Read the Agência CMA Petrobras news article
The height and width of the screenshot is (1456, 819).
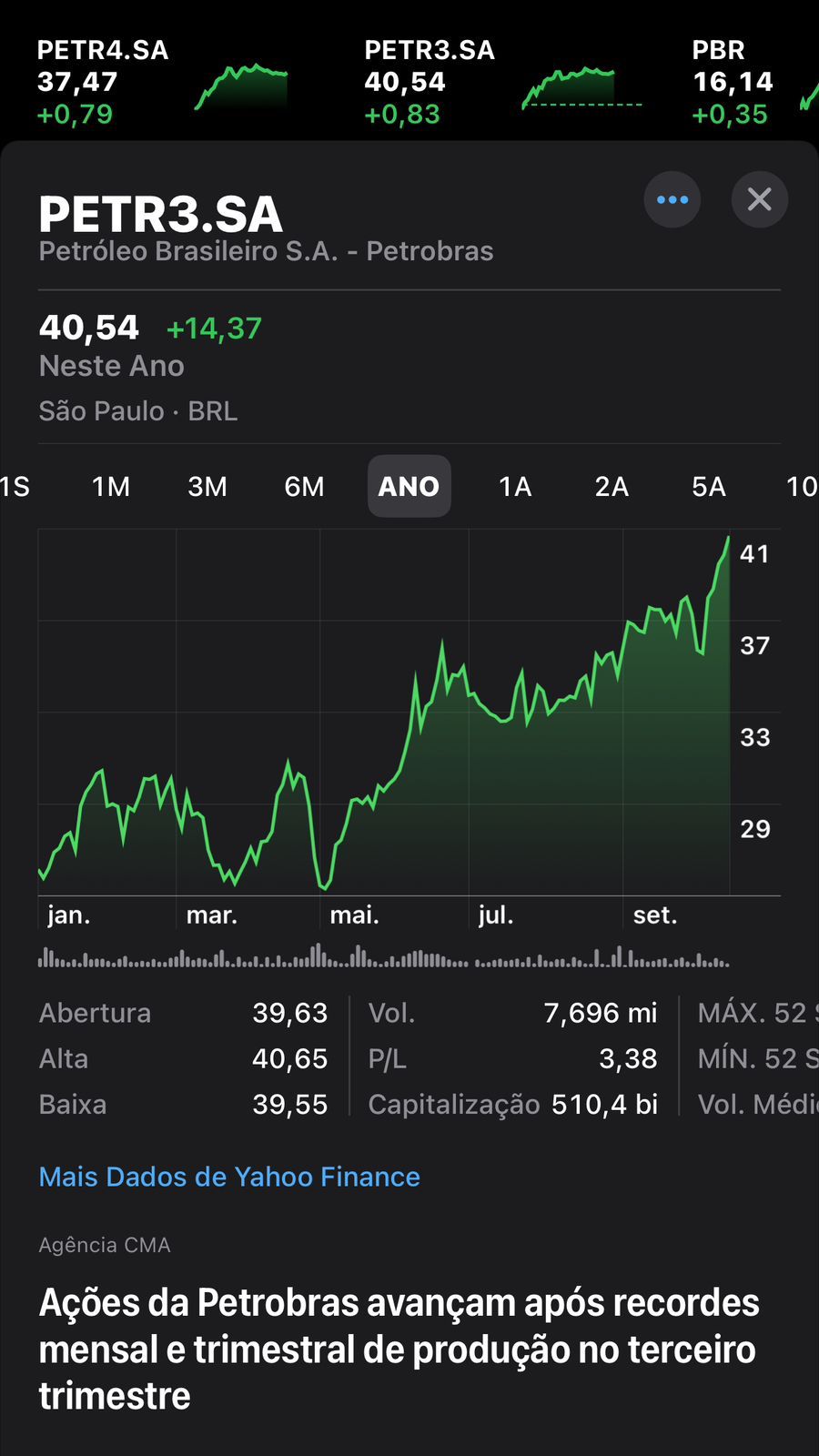point(399,1349)
